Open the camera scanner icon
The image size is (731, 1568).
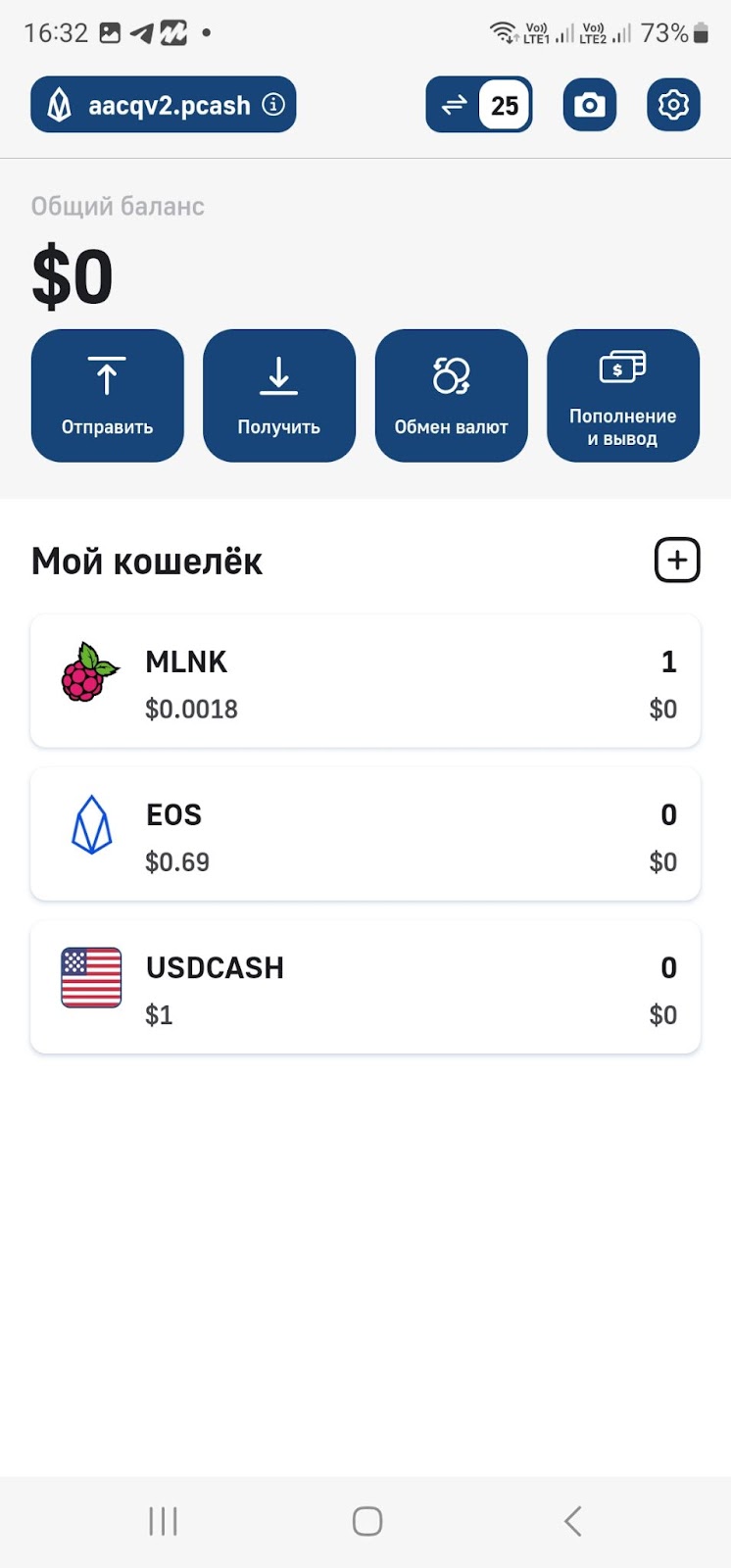[x=590, y=105]
